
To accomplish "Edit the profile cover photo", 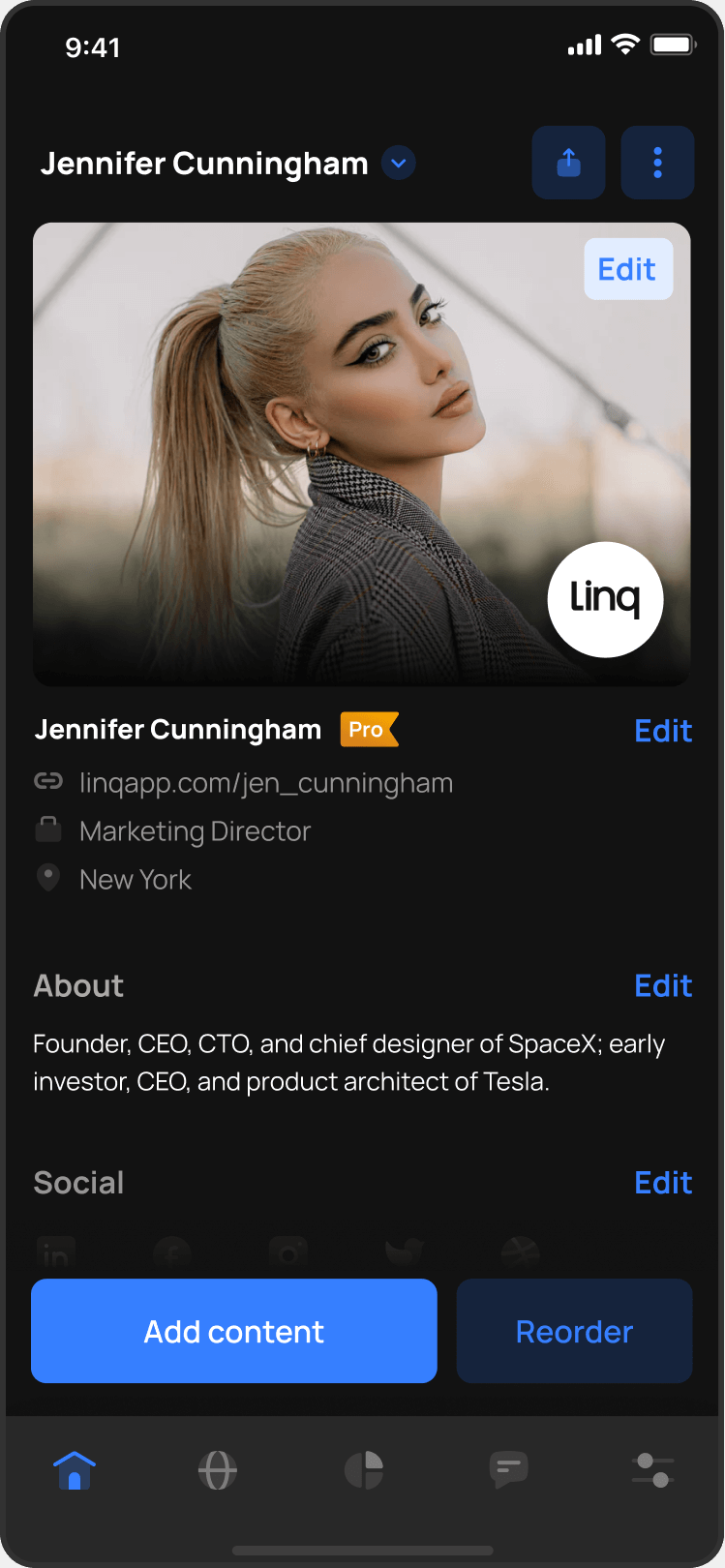I will pos(627,269).
